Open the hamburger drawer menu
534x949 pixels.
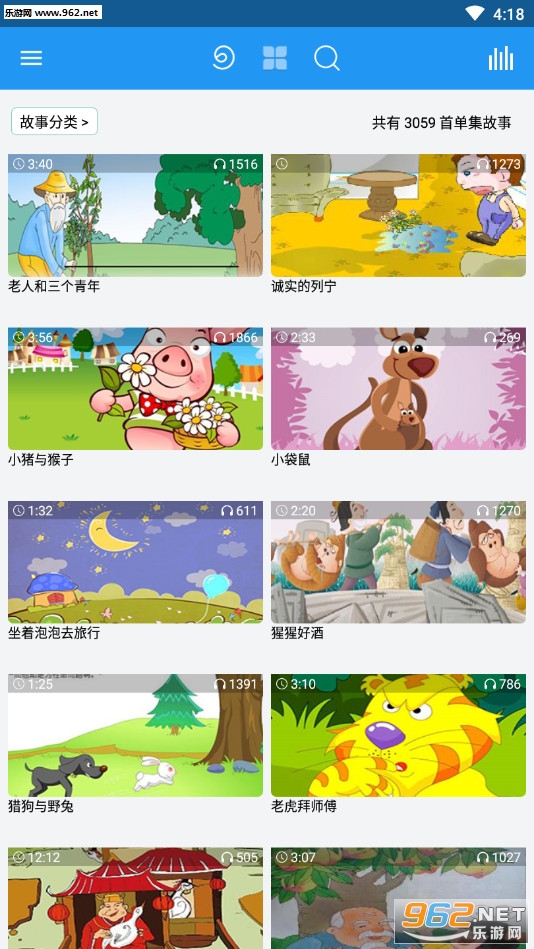[x=31, y=58]
